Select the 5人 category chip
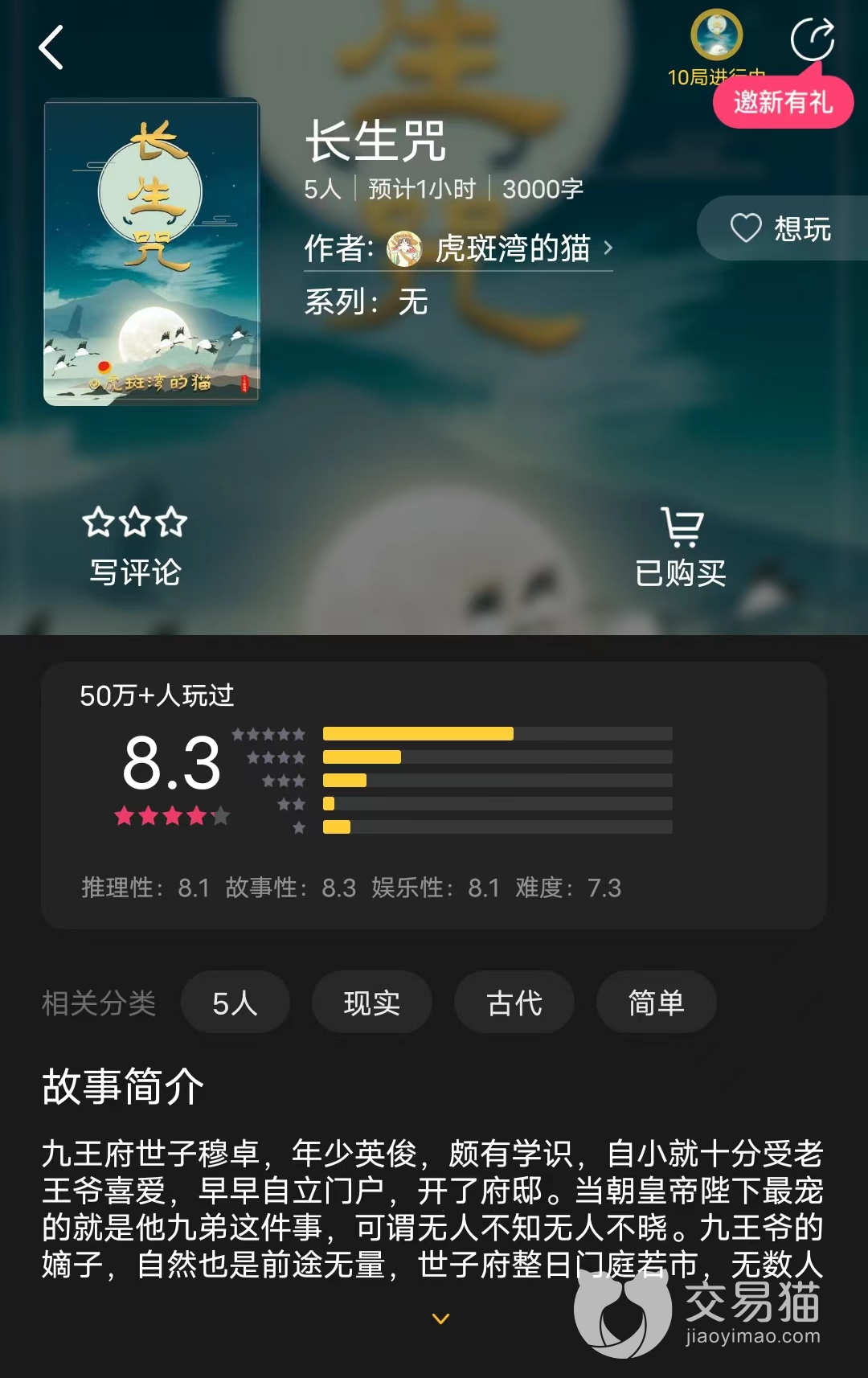868x1378 pixels. point(235,1003)
